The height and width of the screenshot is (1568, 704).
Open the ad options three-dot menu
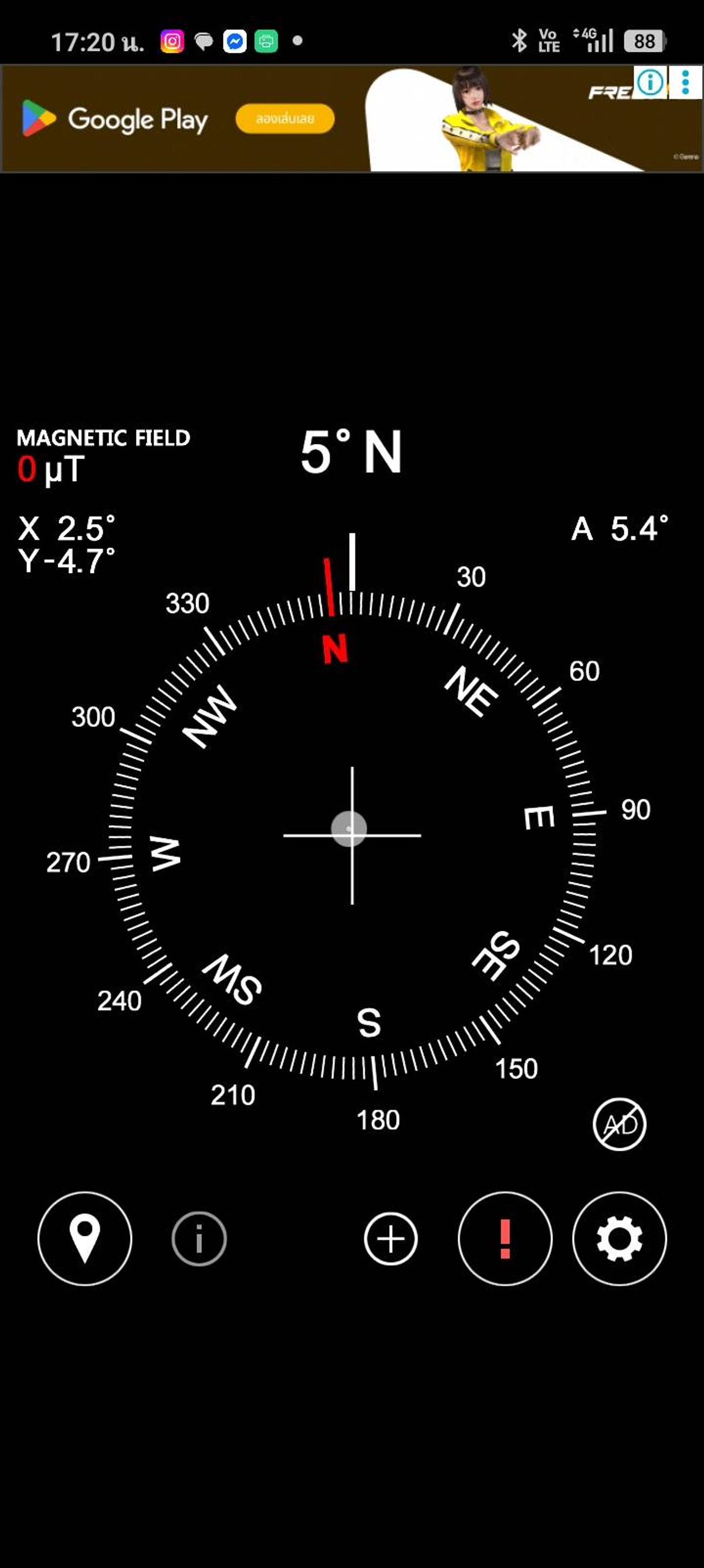click(686, 82)
